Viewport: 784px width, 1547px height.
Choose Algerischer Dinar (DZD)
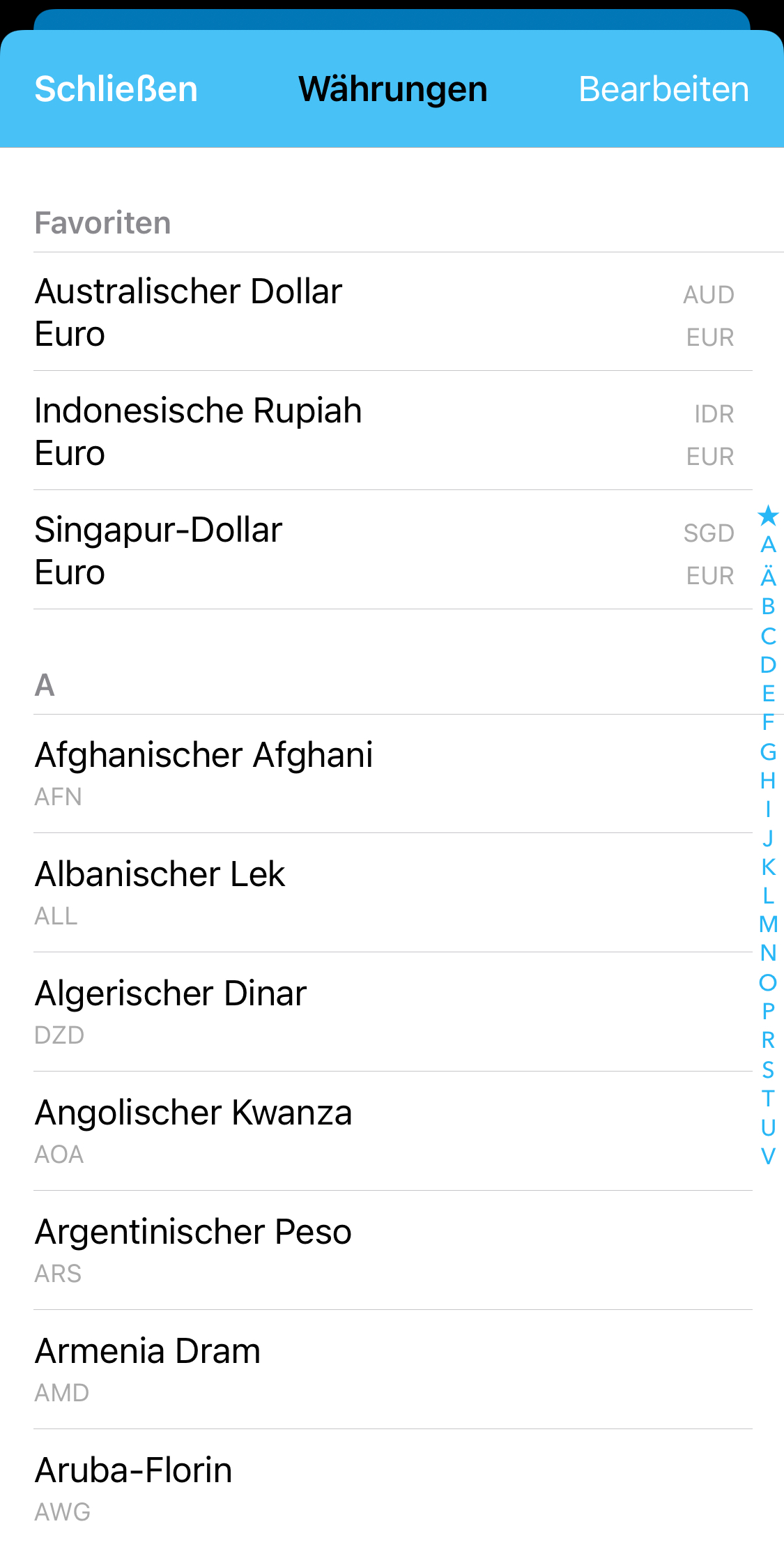pyautogui.click(x=383, y=1012)
